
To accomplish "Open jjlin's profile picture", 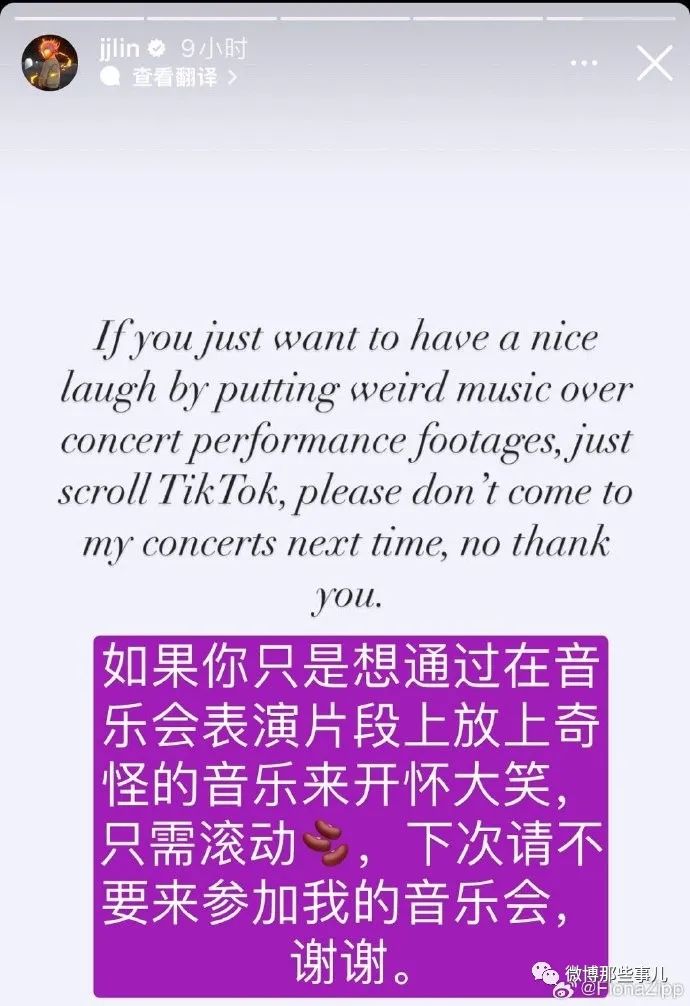I will click(50, 62).
